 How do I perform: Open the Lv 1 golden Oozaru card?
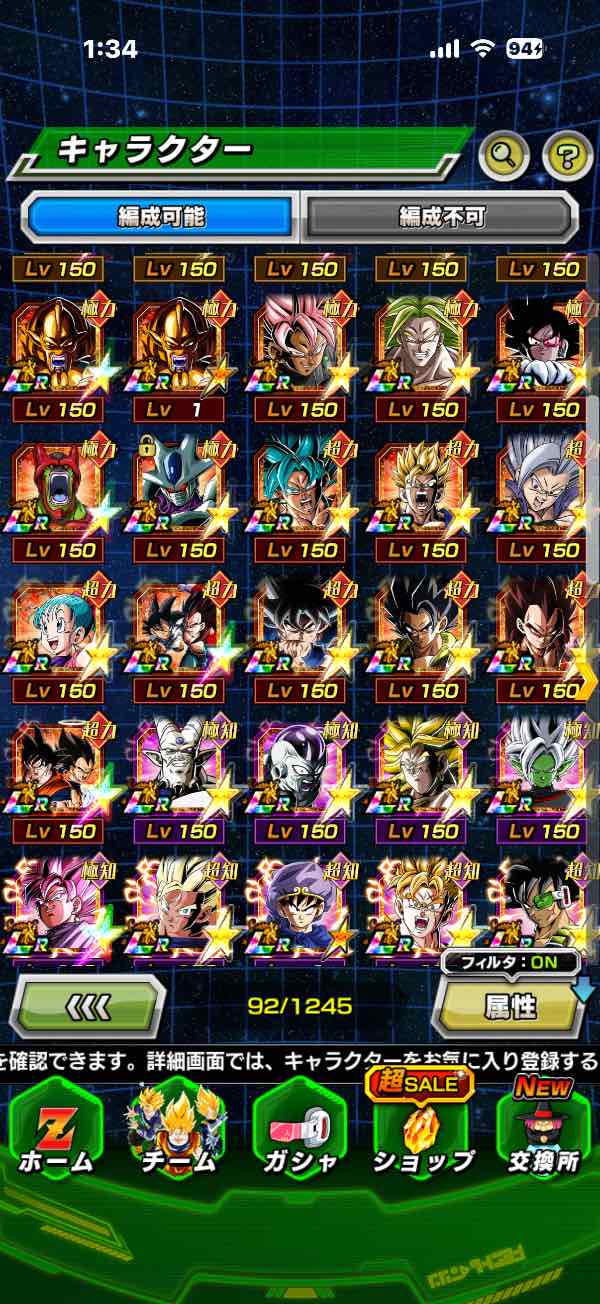point(180,346)
